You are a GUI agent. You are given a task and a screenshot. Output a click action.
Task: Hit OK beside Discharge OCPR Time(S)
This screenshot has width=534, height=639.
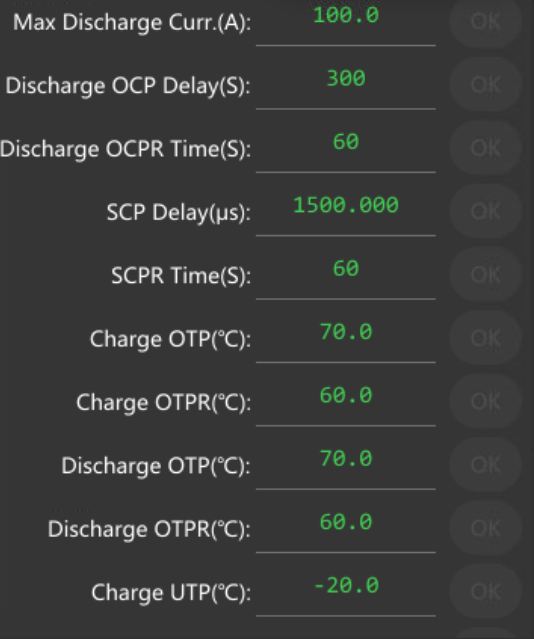coord(485,148)
